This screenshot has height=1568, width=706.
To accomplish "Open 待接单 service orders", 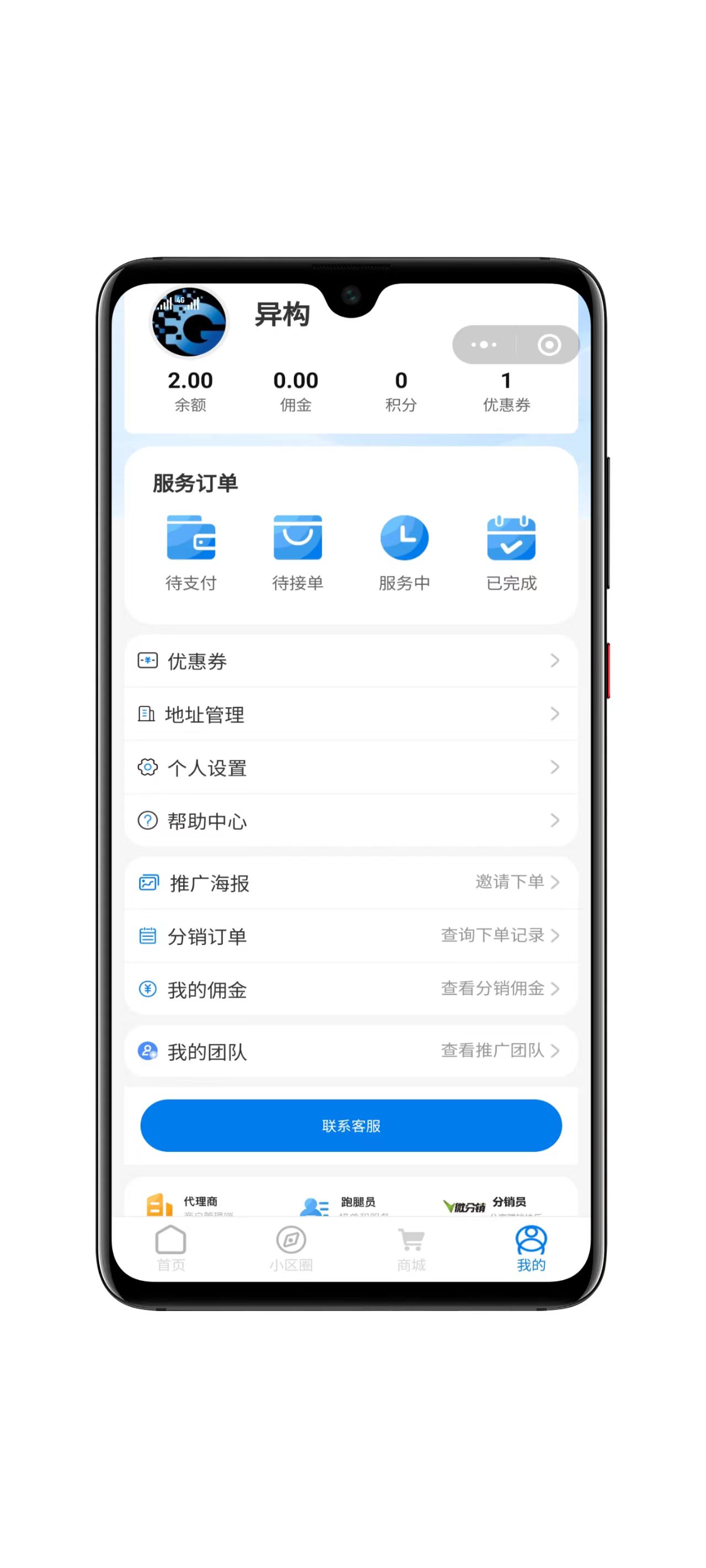I will click(x=297, y=552).
